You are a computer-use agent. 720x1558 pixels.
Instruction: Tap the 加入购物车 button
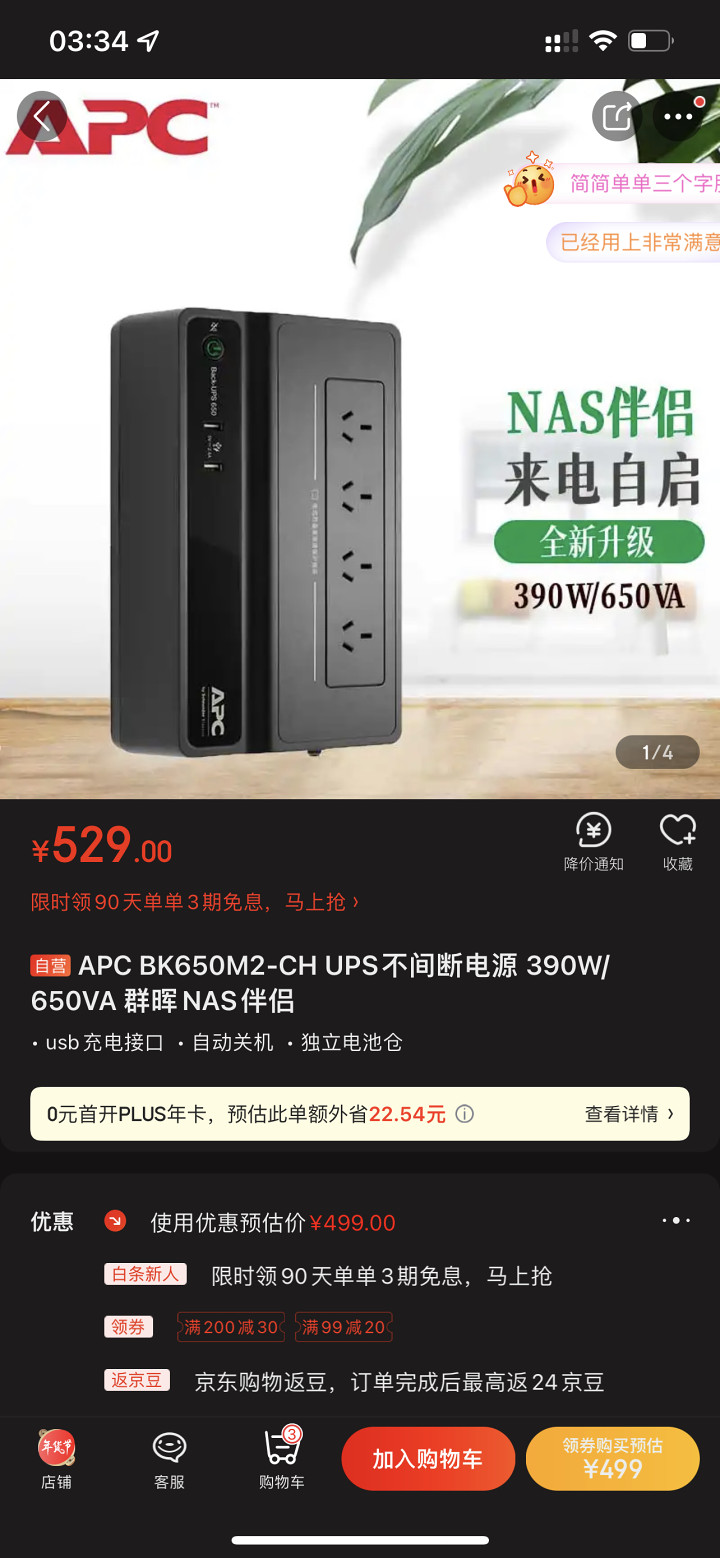[x=428, y=1459]
